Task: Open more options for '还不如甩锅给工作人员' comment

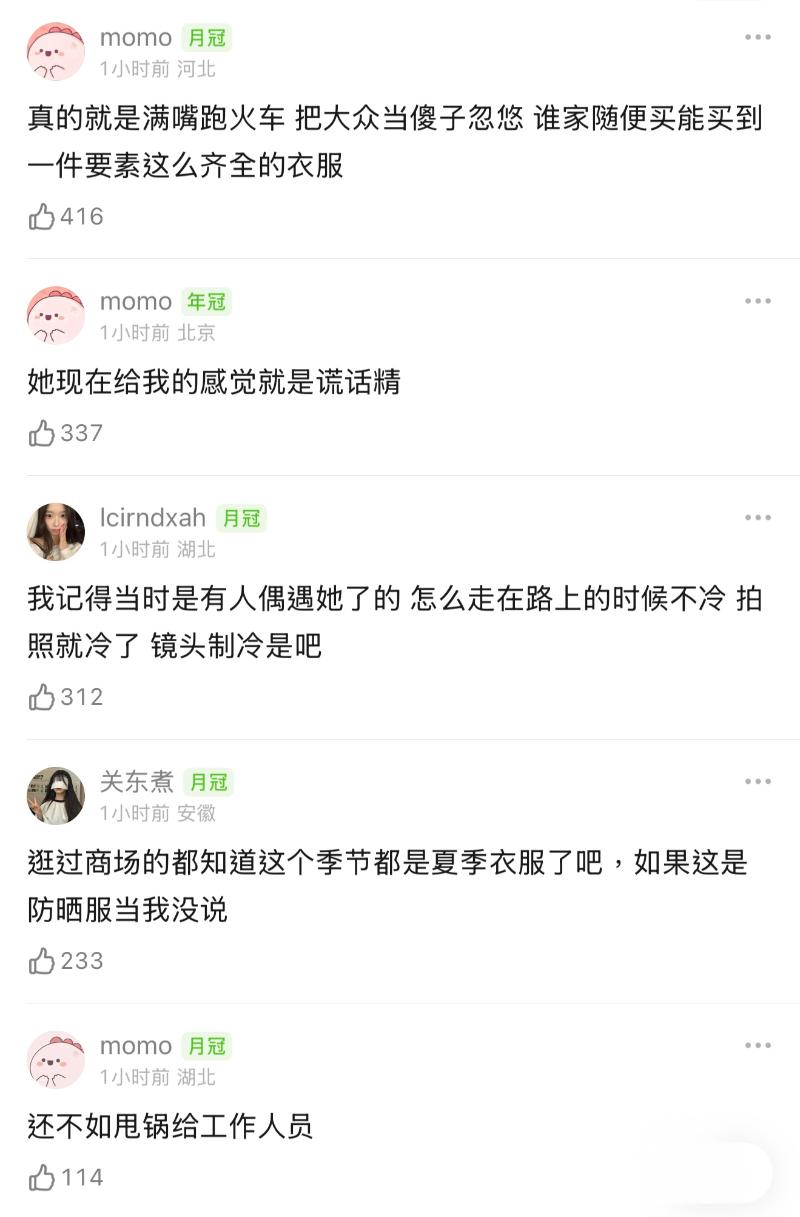Action: click(x=758, y=1046)
